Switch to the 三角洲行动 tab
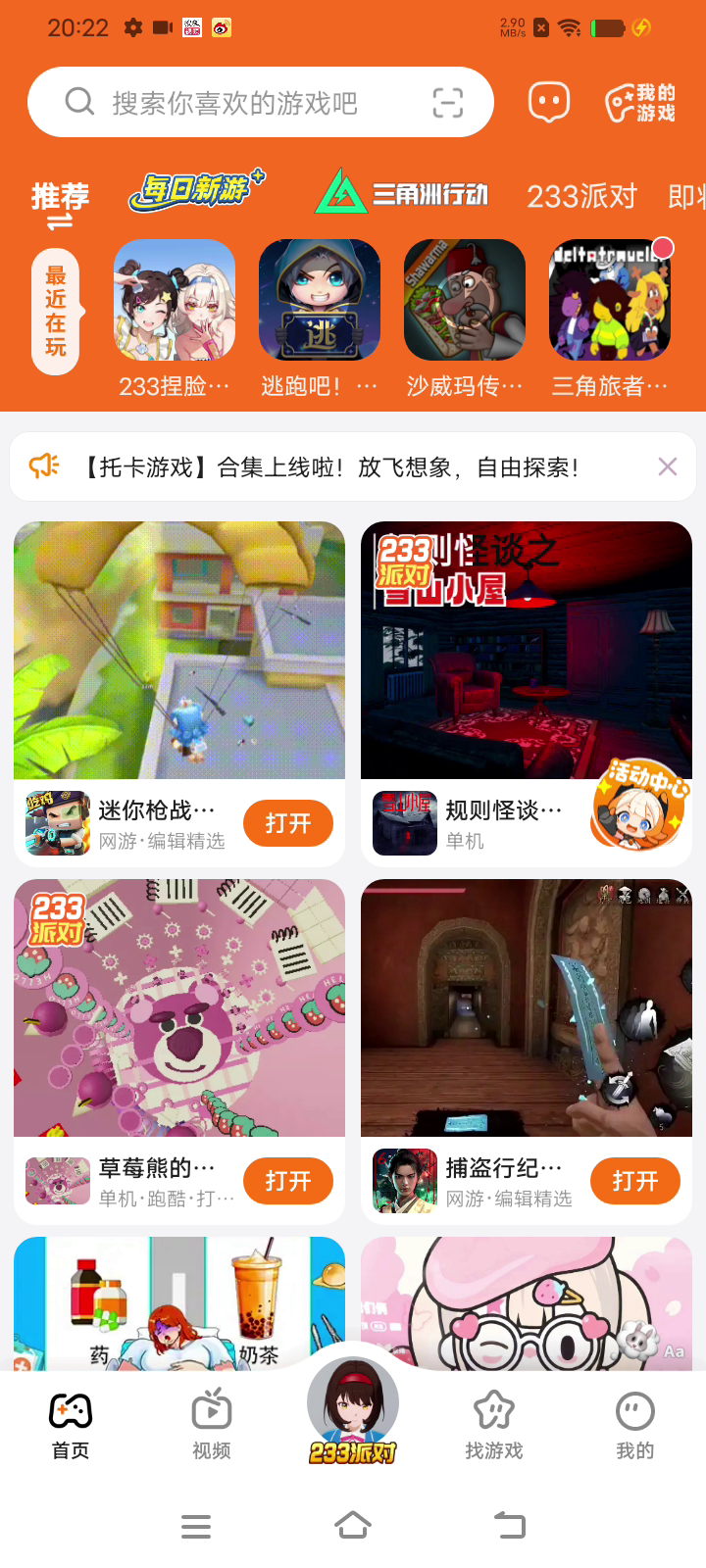This screenshot has height=1568, width=706. click(x=401, y=192)
